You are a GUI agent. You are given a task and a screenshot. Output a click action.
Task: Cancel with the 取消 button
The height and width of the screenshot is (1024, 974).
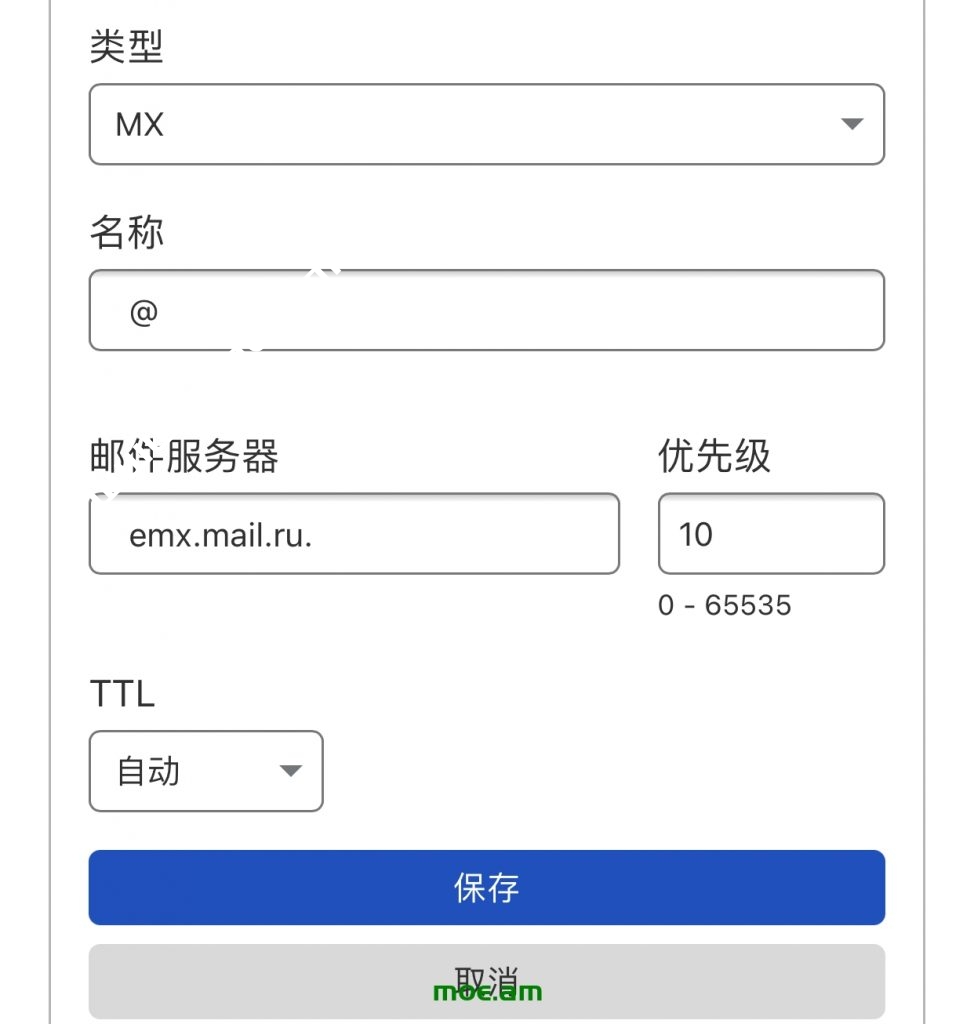(x=486, y=980)
